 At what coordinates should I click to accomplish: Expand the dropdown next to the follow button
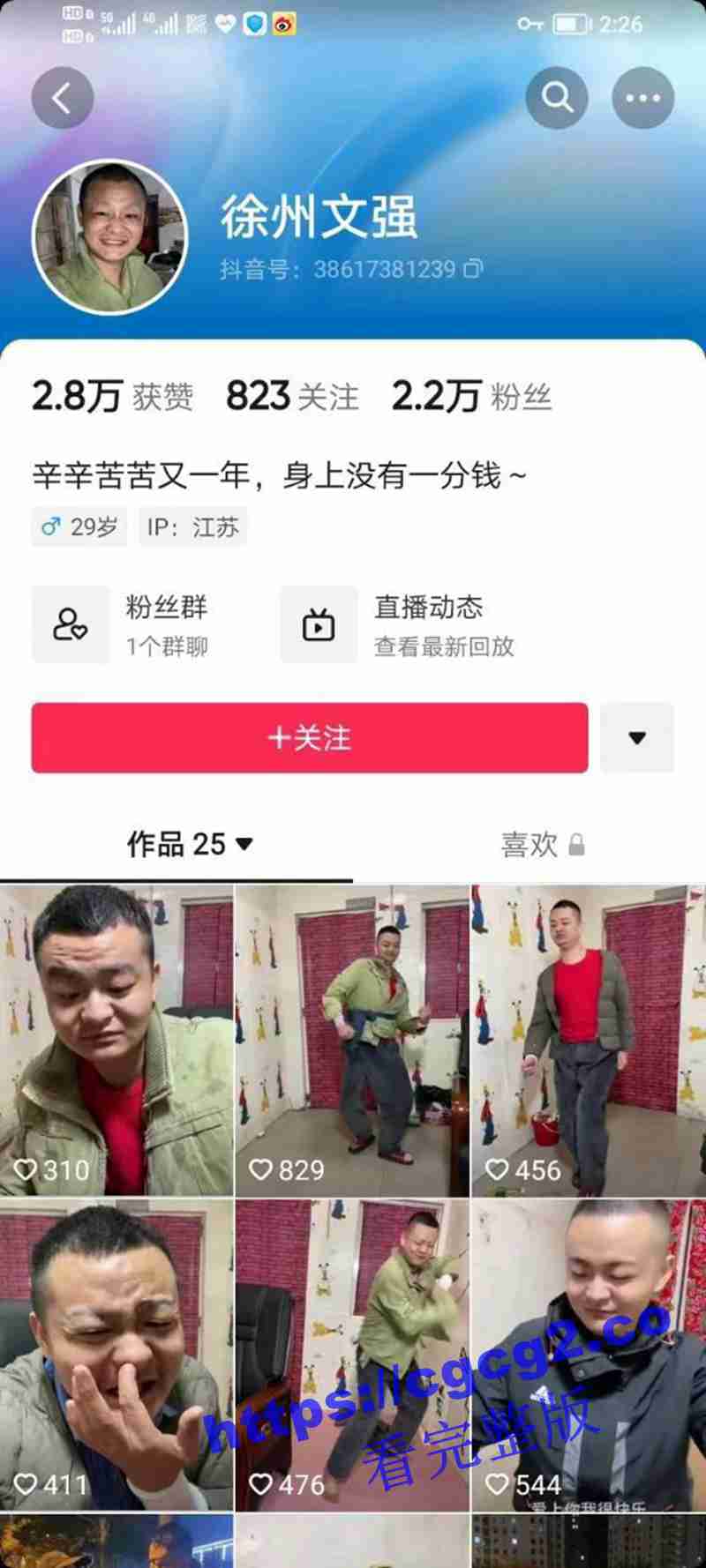pyautogui.click(x=637, y=737)
